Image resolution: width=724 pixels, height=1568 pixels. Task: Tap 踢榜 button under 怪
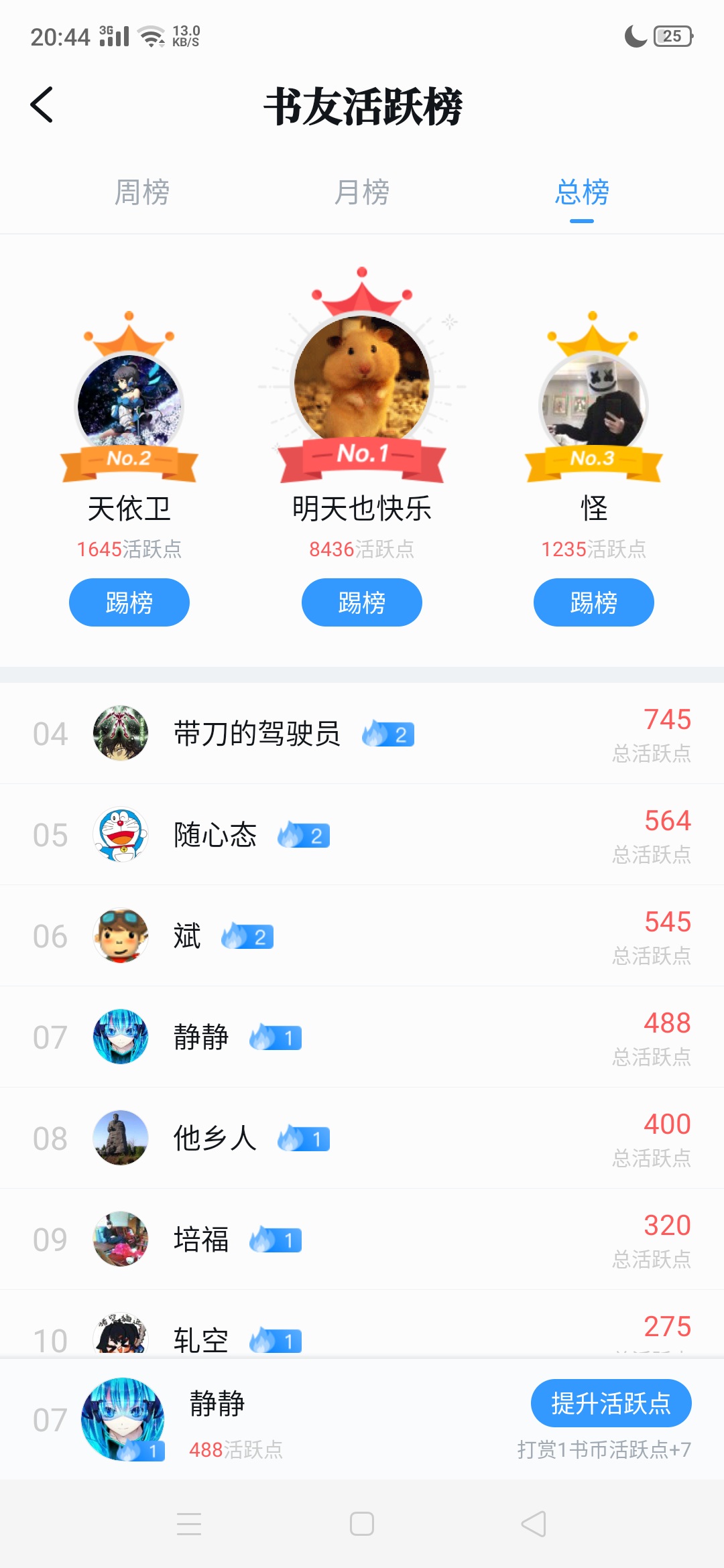pos(594,602)
